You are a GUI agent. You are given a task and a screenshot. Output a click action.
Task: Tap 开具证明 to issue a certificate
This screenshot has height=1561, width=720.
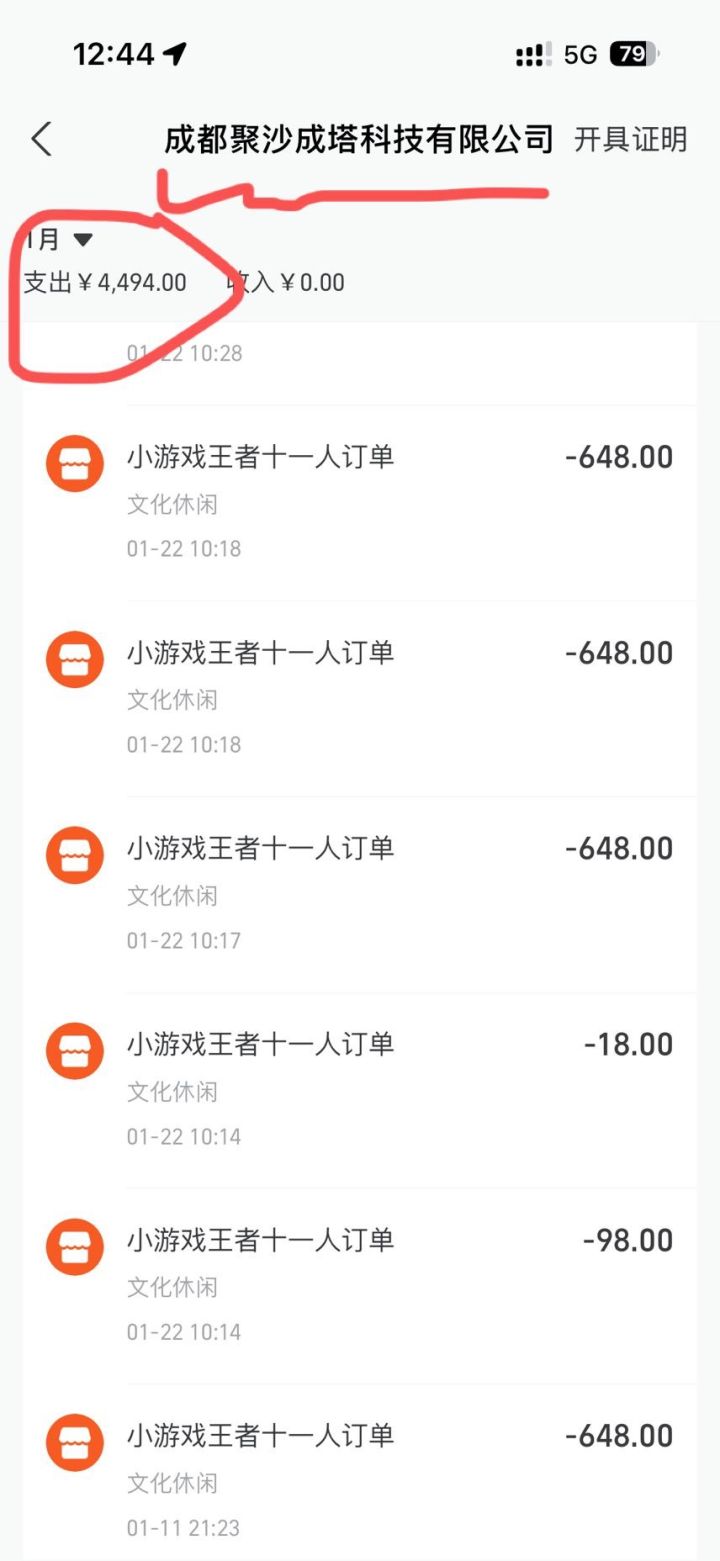click(x=630, y=139)
